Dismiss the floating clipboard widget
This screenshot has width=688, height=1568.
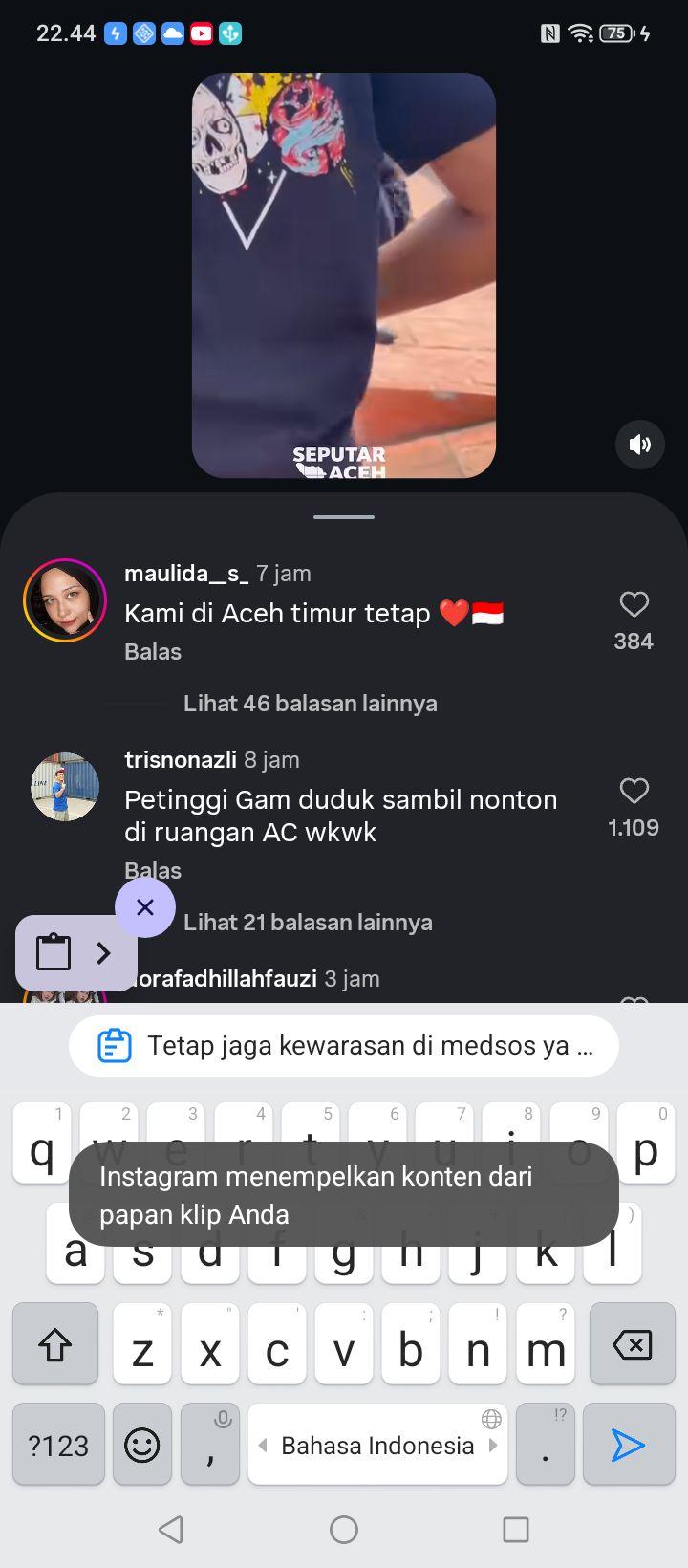(x=145, y=907)
